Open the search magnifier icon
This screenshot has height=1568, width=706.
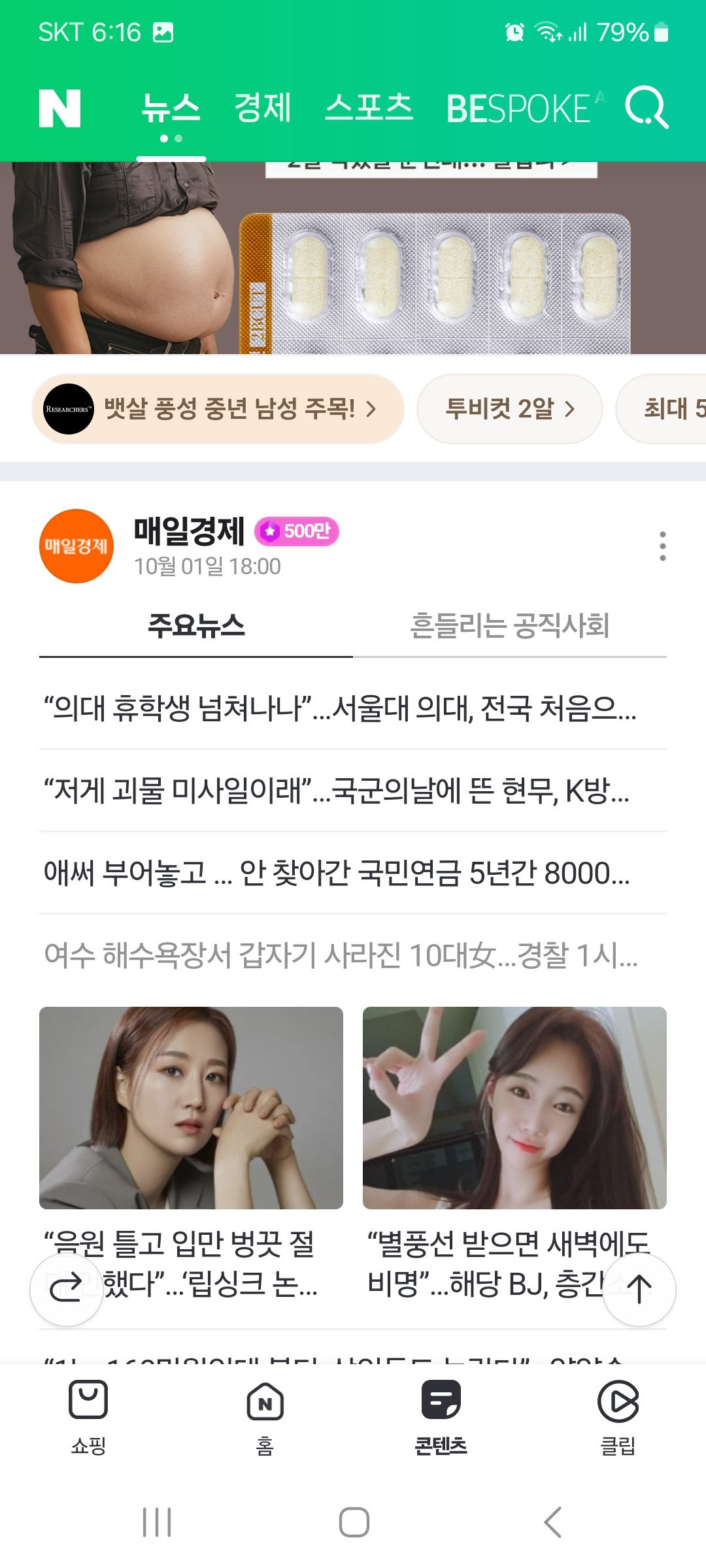pos(646,108)
